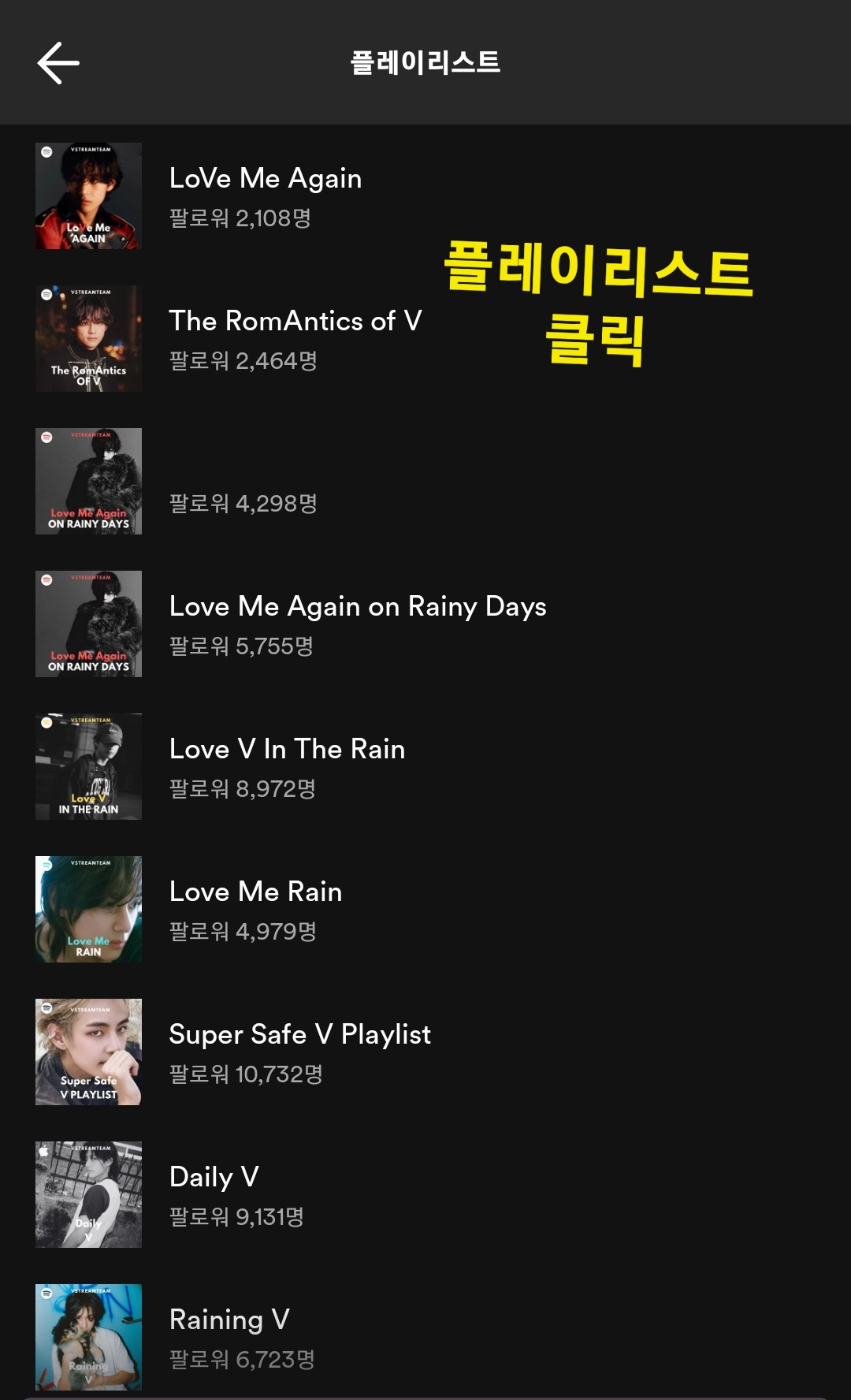The image size is (851, 1400).
Task: Open the Raining V playlist
Action: pos(229,1321)
